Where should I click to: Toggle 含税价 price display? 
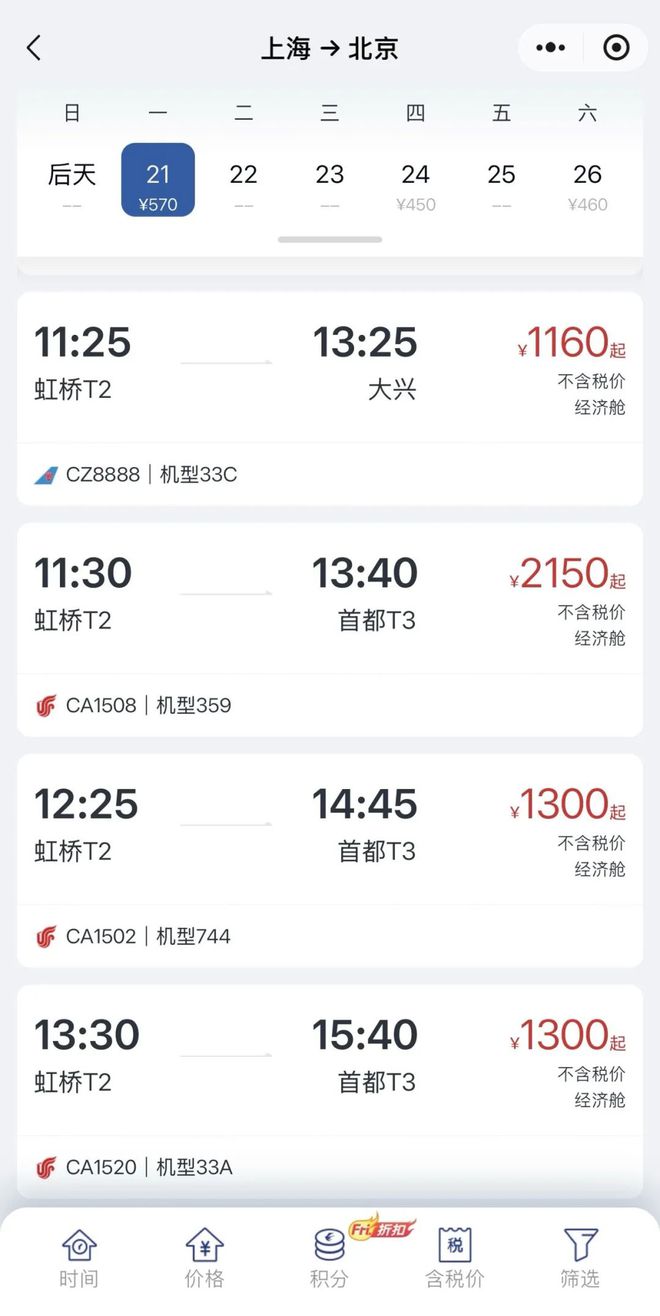click(455, 1257)
